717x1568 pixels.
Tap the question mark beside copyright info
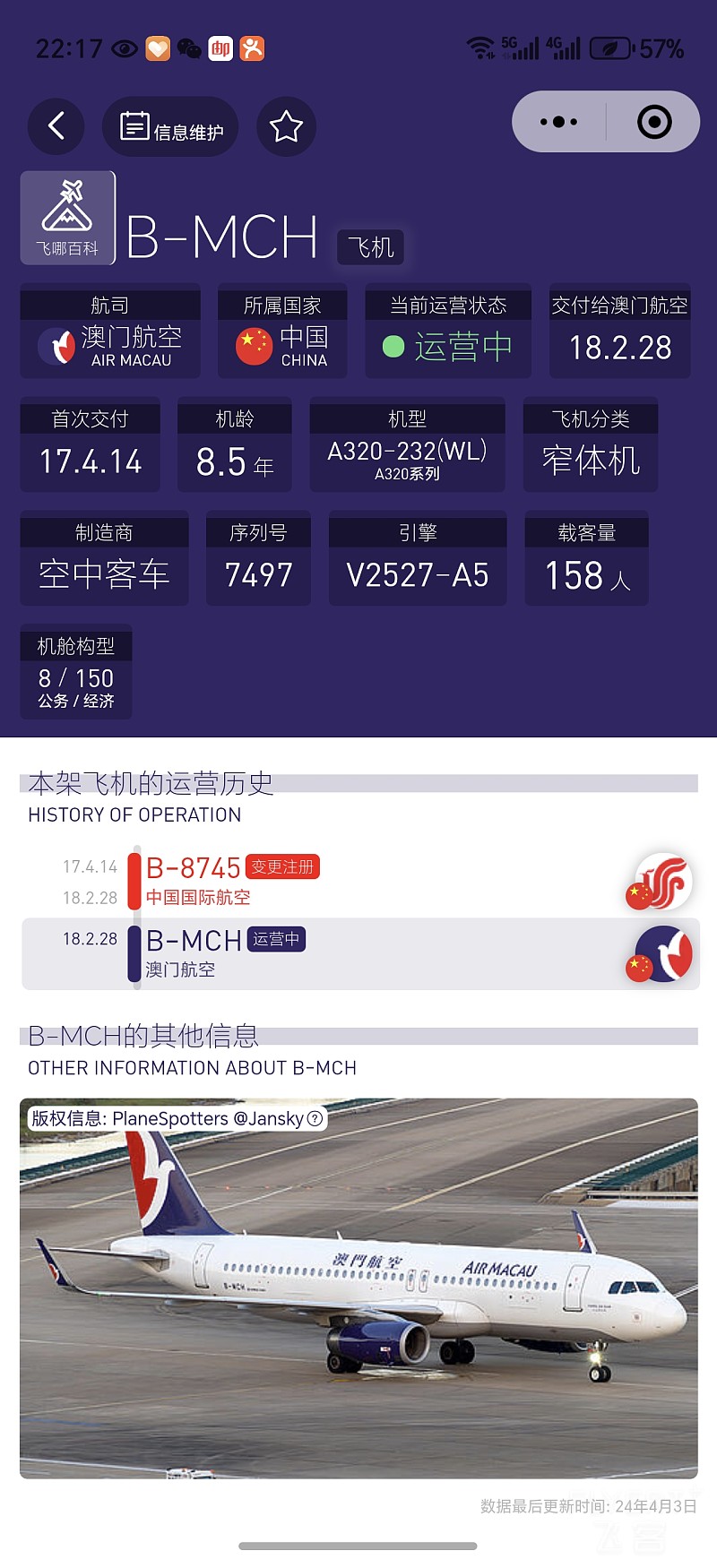315,1118
